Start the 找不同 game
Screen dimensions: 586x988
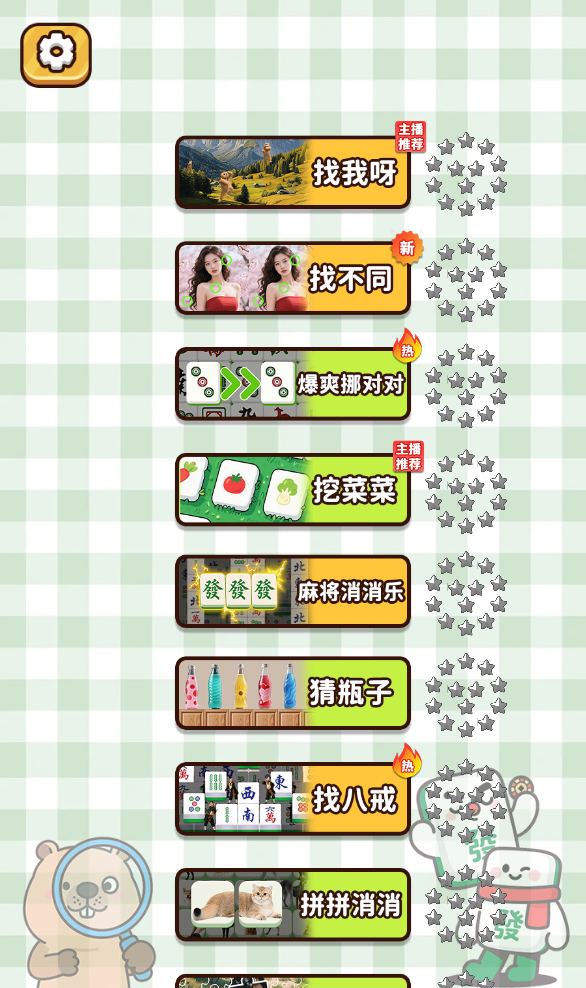(293, 278)
